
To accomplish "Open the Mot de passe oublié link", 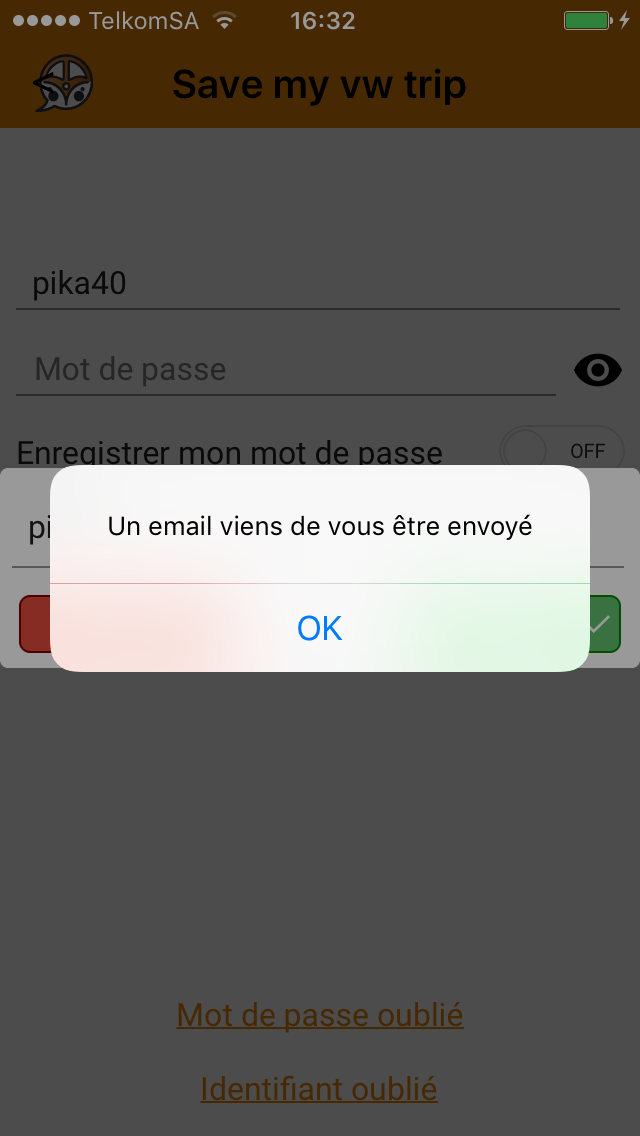I will click(x=320, y=1015).
